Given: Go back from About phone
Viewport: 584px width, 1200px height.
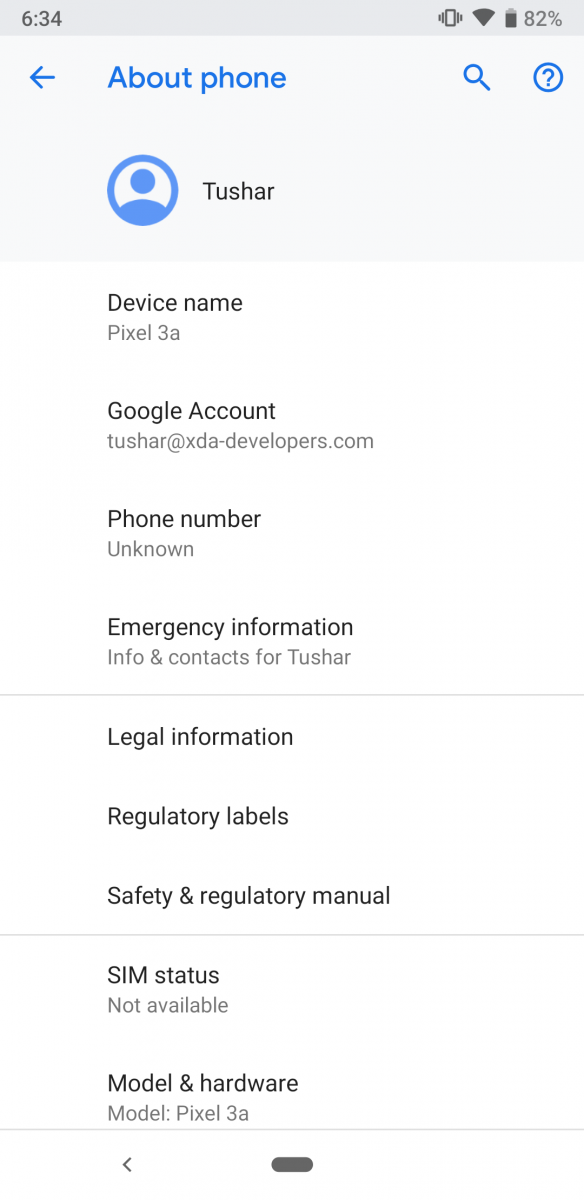Looking at the screenshot, I should 42,78.
